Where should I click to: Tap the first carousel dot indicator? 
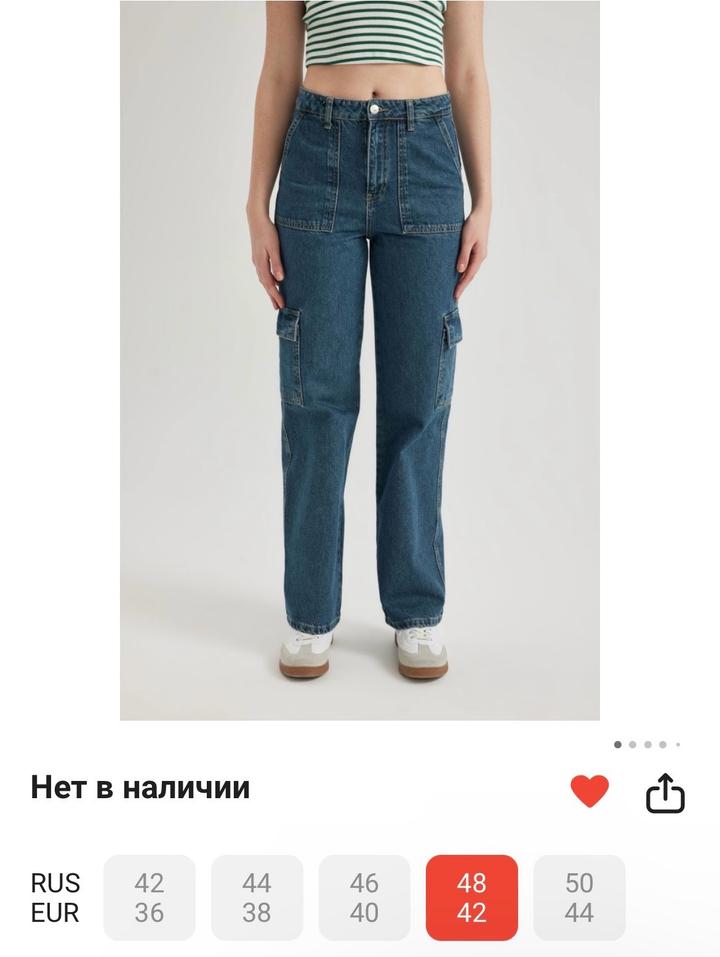point(616,745)
